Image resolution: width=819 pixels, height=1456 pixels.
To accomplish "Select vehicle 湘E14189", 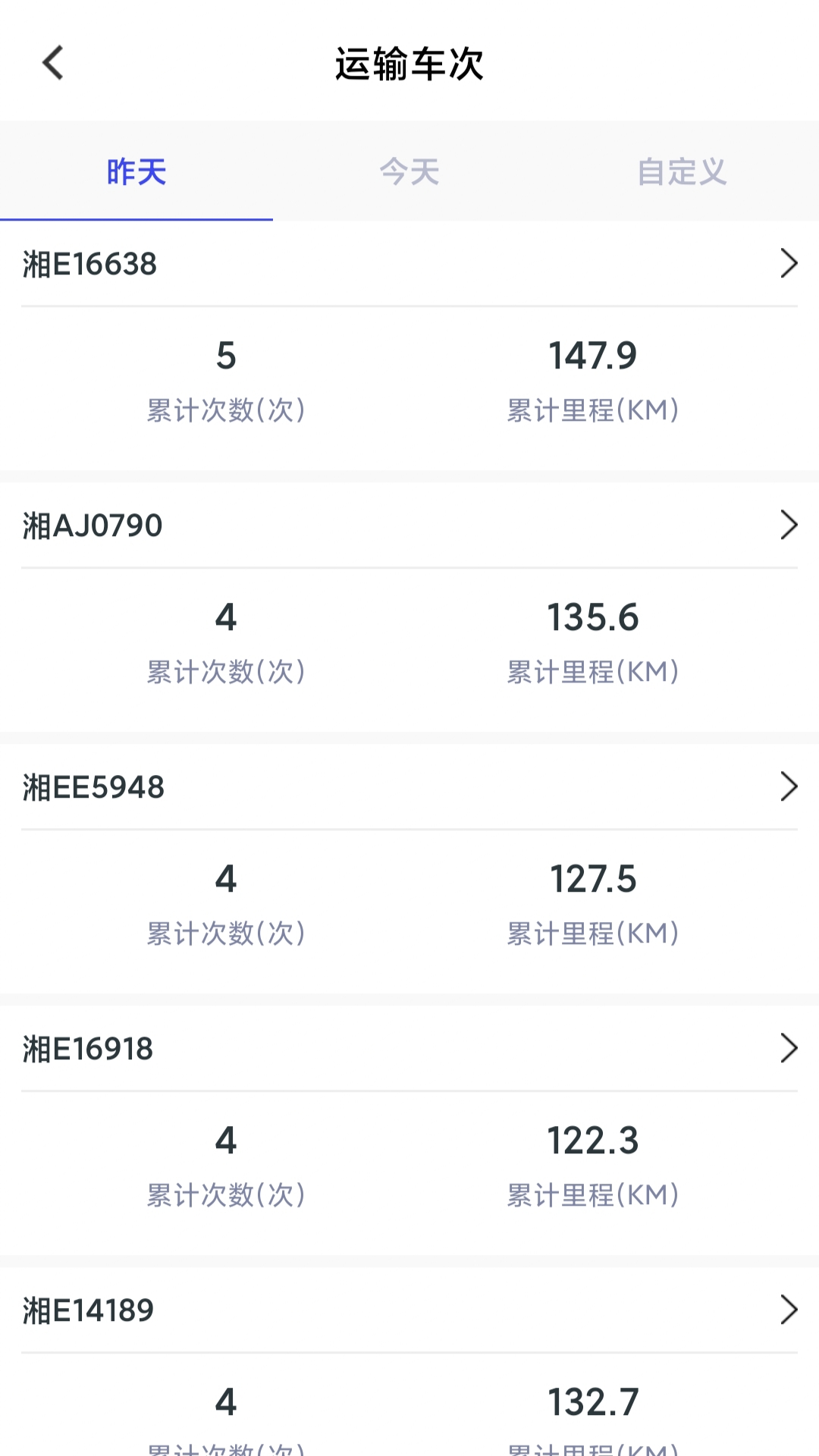I will tap(87, 1310).
